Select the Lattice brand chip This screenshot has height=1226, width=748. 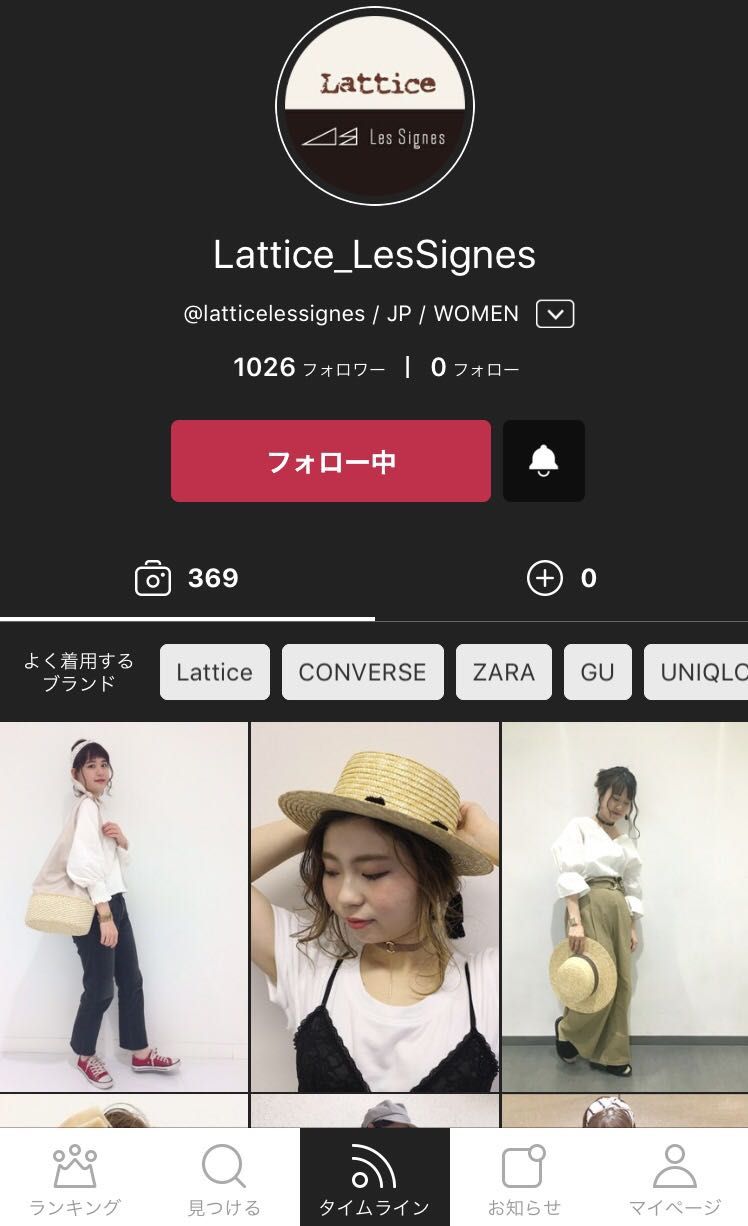214,672
